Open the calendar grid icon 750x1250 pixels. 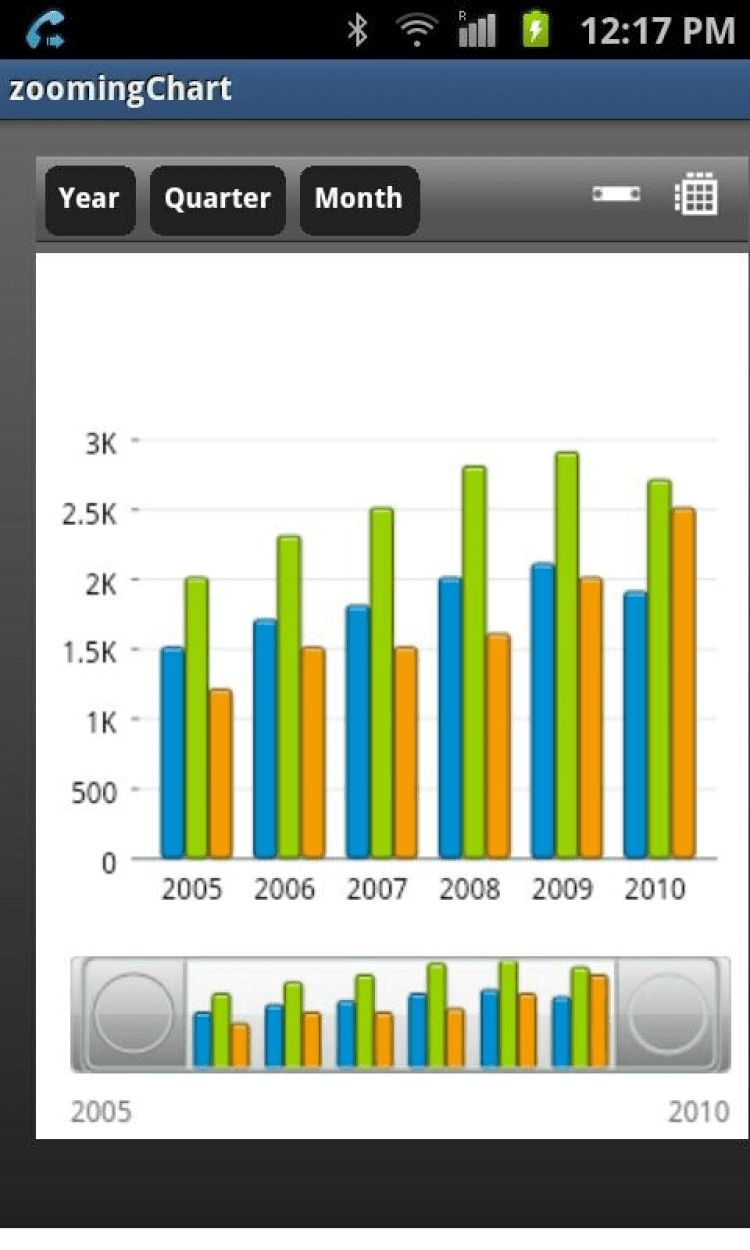click(696, 194)
